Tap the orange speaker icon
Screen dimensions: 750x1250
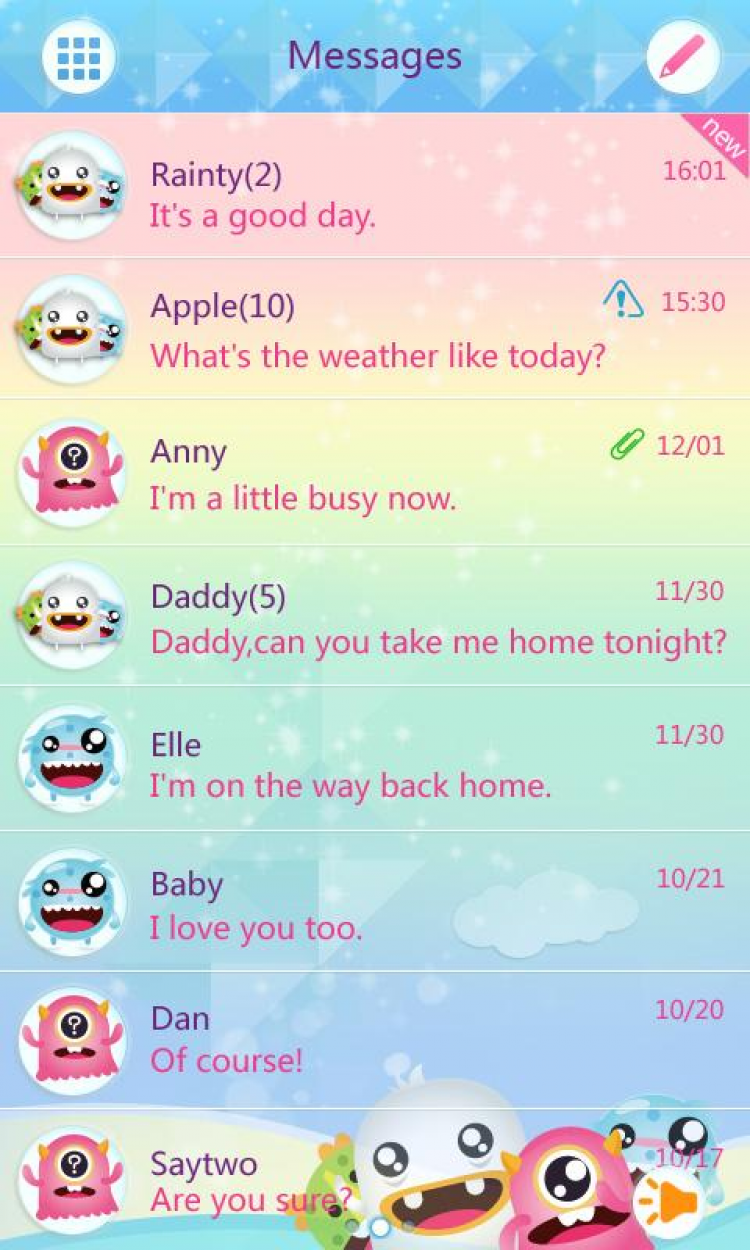(x=668, y=1202)
